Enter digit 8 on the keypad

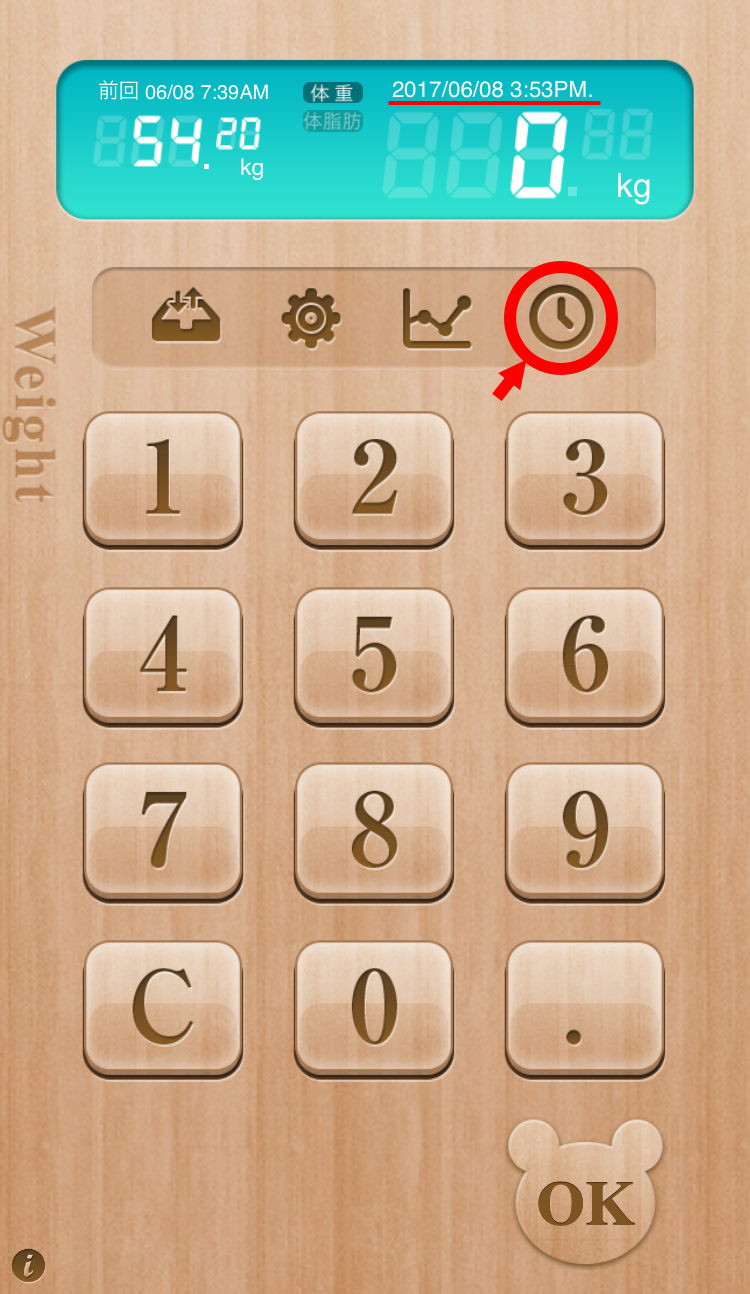[x=374, y=830]
